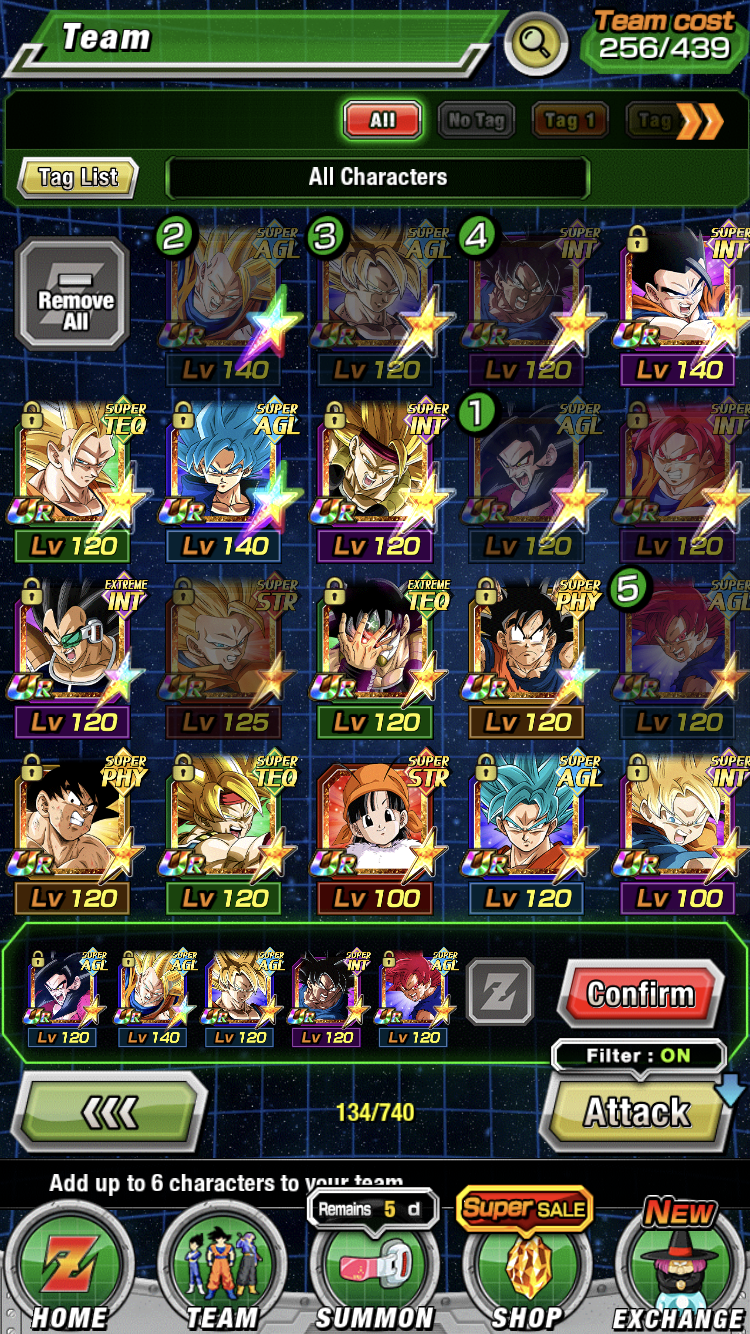Open the Tag List
Screen dimensions: 750x1334
pos(78,178)
